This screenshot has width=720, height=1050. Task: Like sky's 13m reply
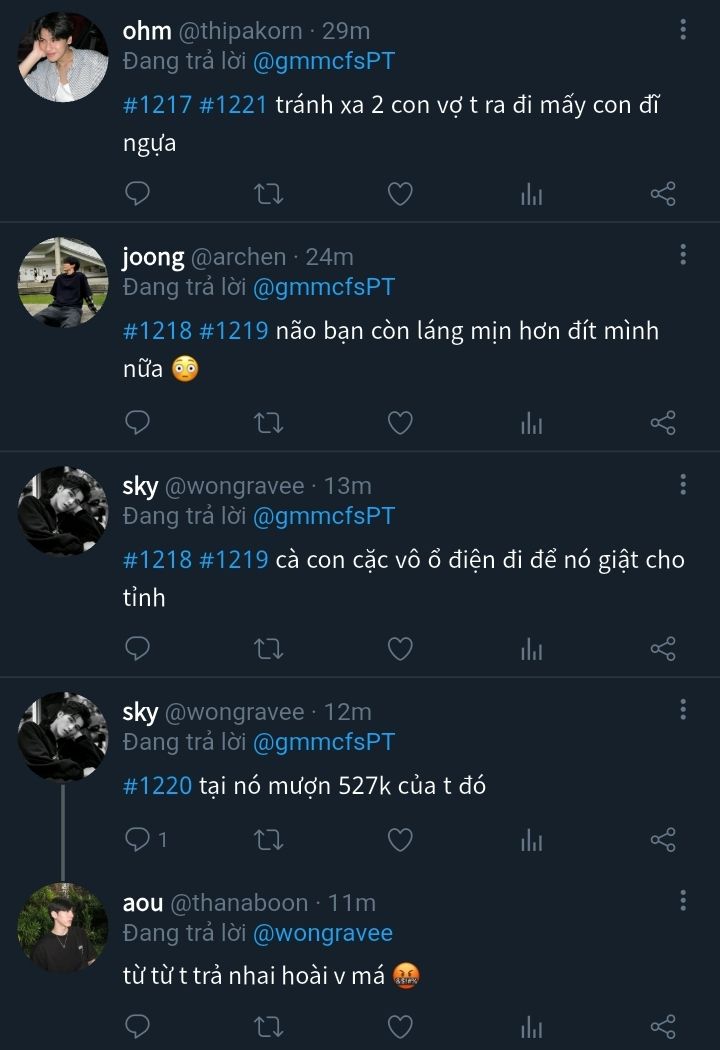pos(400,649)
